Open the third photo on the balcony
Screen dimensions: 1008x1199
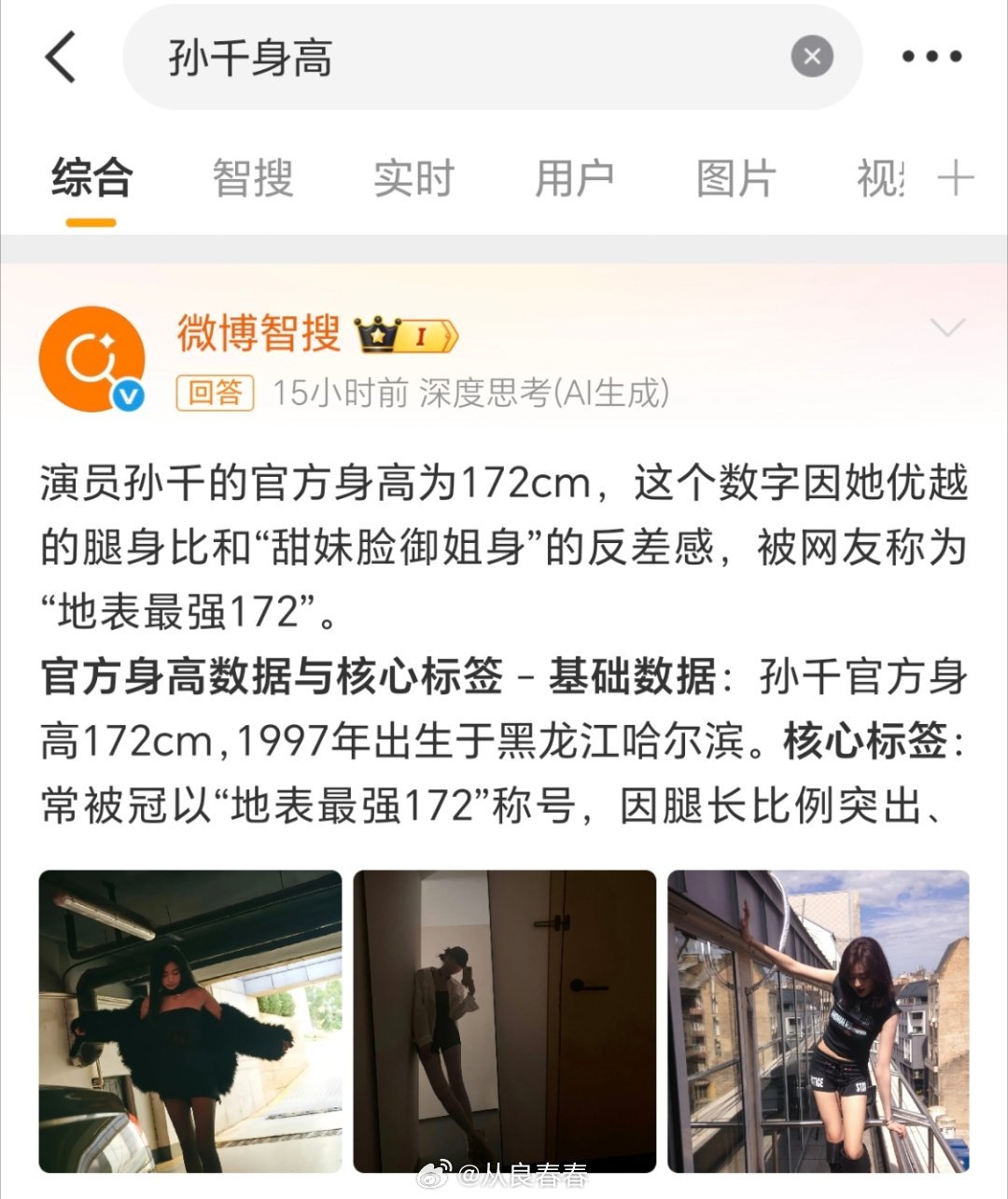(x=819, y=1022)
